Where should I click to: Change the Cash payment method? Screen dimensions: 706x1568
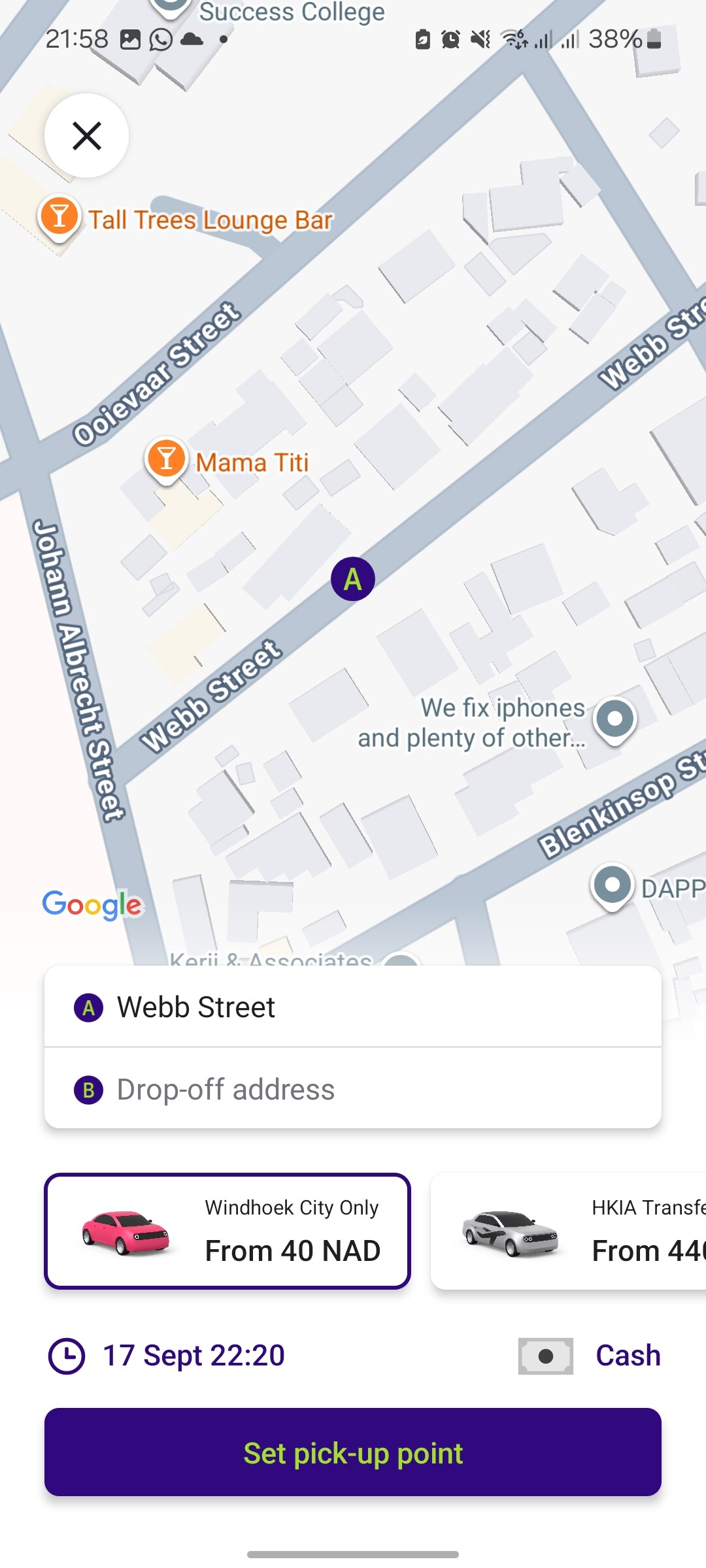pos(590,1356)
